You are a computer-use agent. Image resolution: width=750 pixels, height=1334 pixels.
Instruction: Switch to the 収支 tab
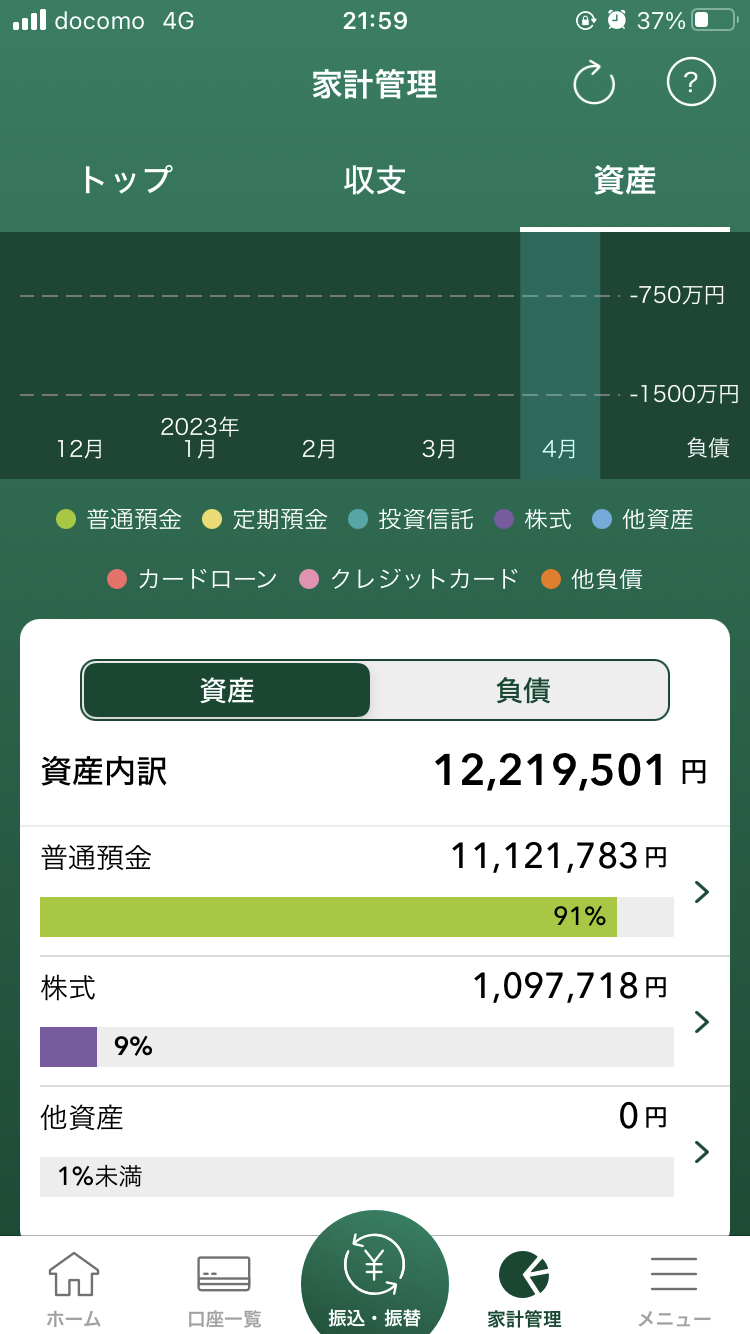point(375,180)
